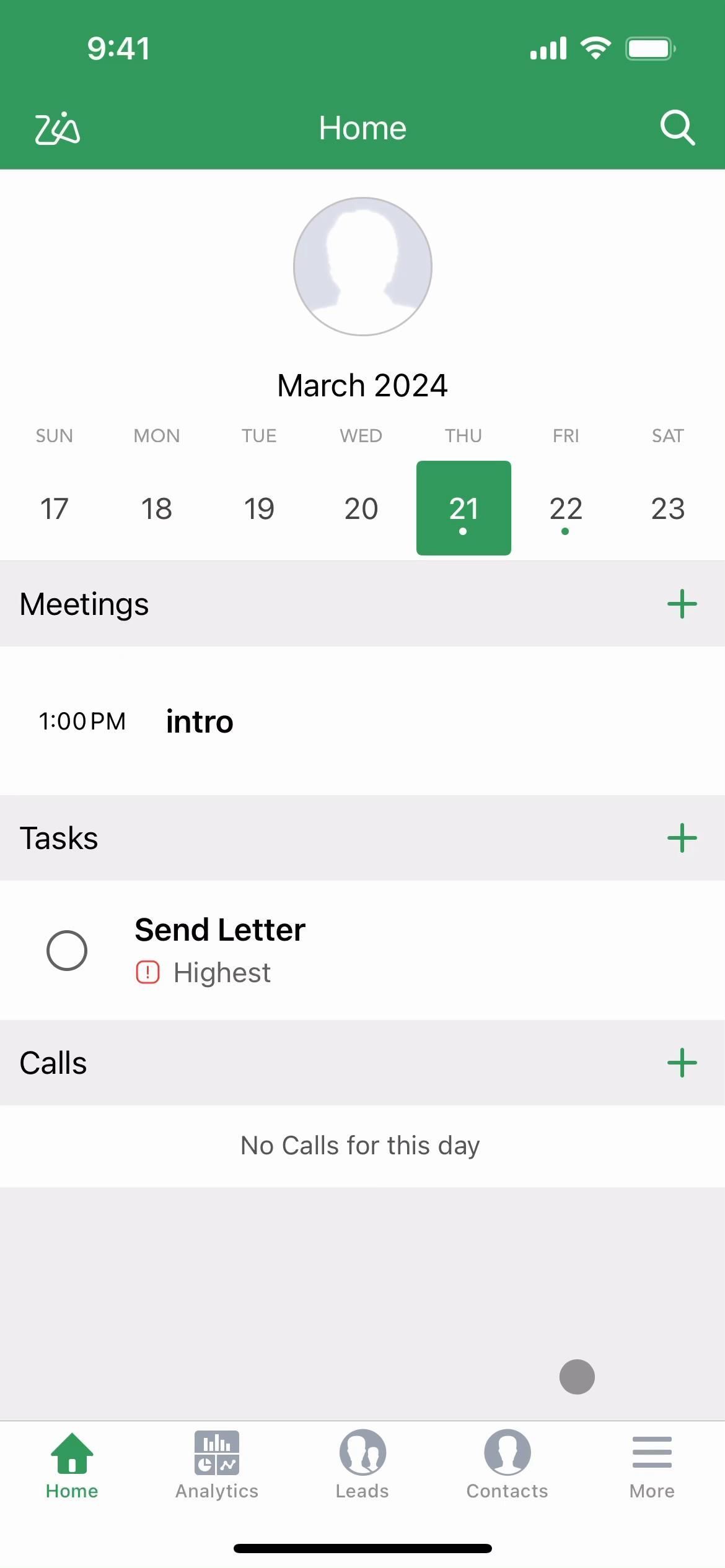Open the profile avatar picture
The image size is (725, 1568).
tap(362, 266)
